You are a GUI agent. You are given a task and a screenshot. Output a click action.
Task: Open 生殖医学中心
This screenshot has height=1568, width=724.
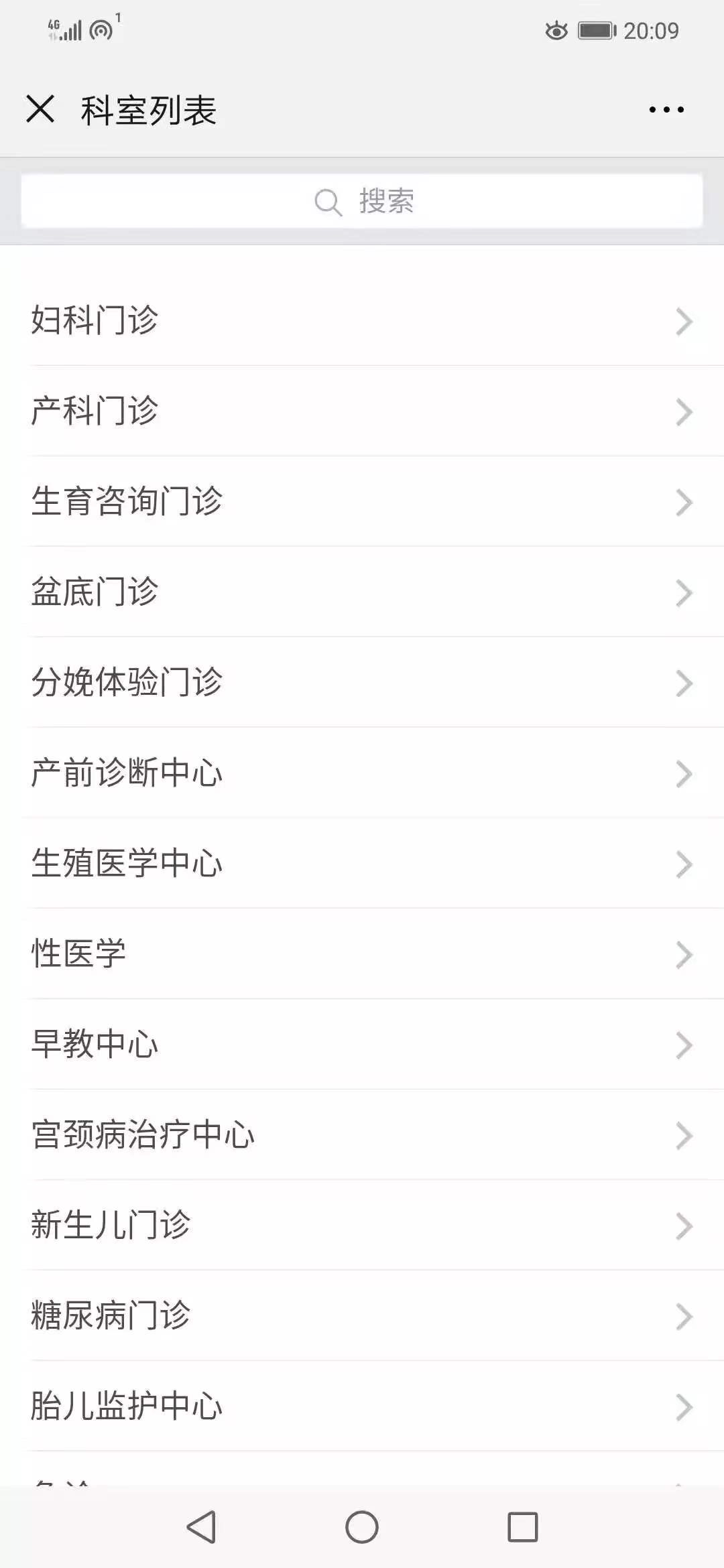362,863
